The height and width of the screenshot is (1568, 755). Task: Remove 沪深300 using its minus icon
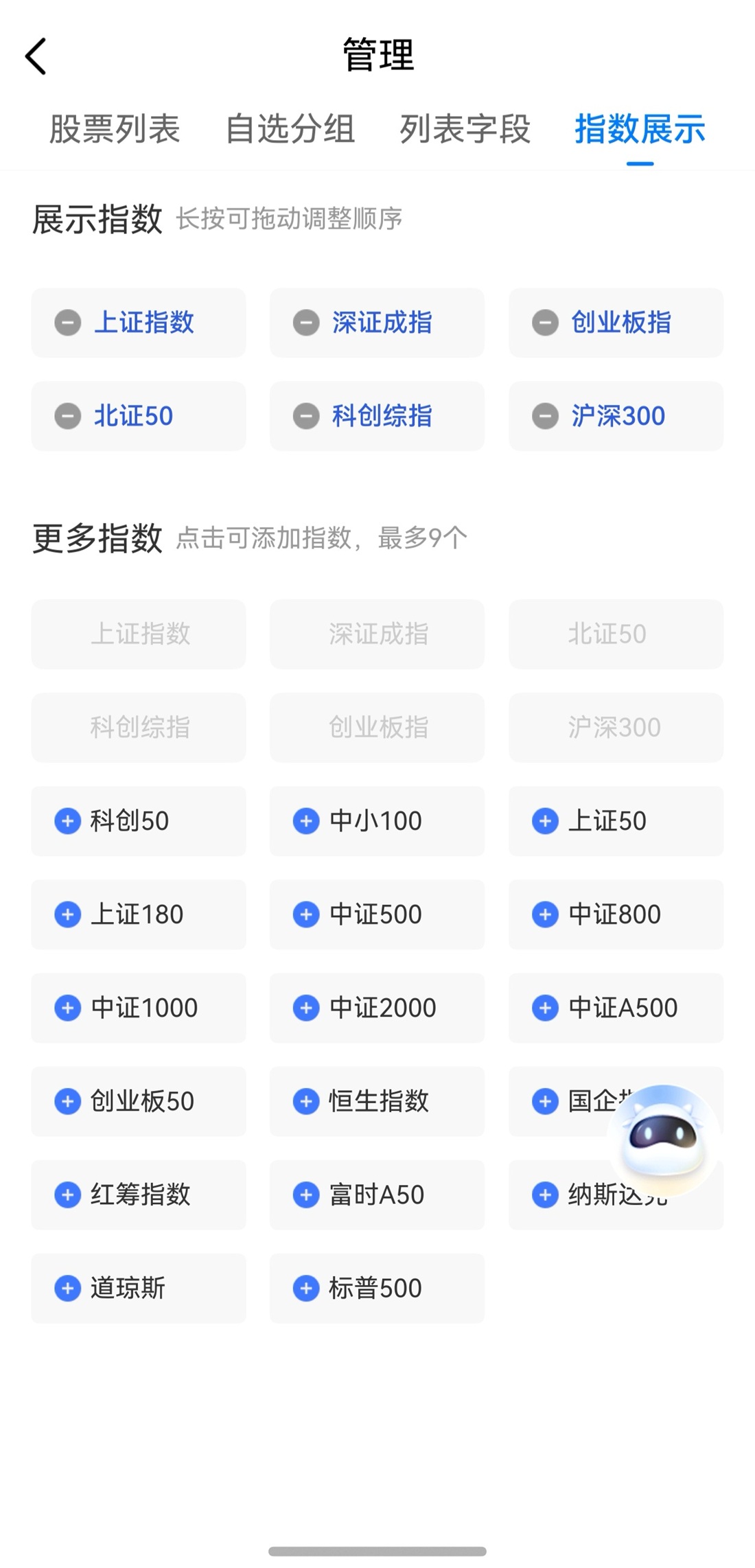544,416
